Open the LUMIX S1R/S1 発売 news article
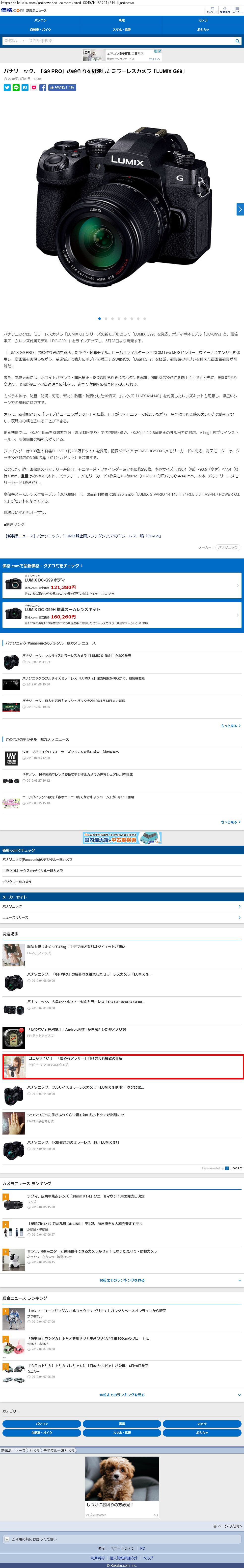 pos(76,656)
